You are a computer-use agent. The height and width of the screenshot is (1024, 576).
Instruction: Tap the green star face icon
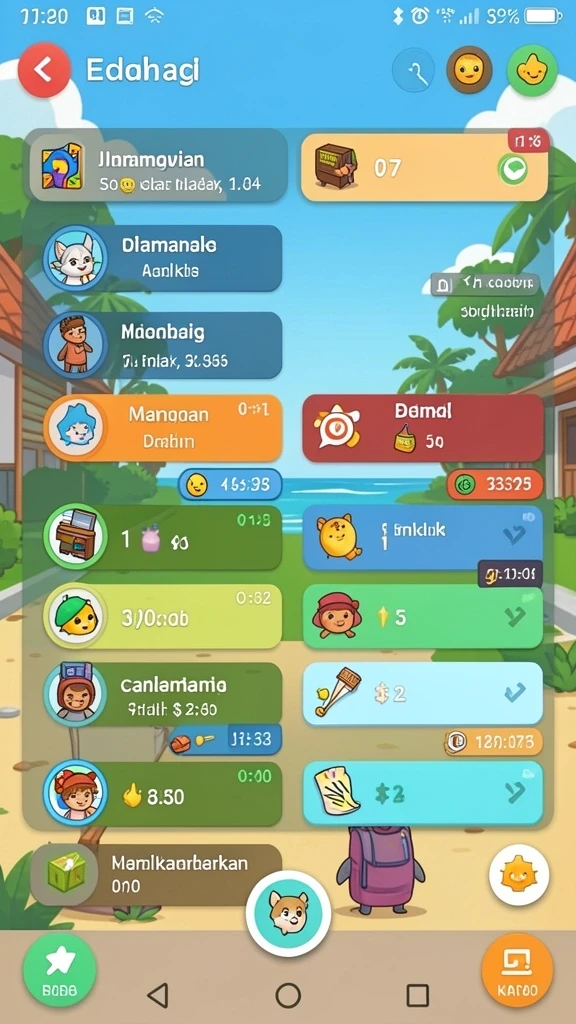tap(532, 71)
